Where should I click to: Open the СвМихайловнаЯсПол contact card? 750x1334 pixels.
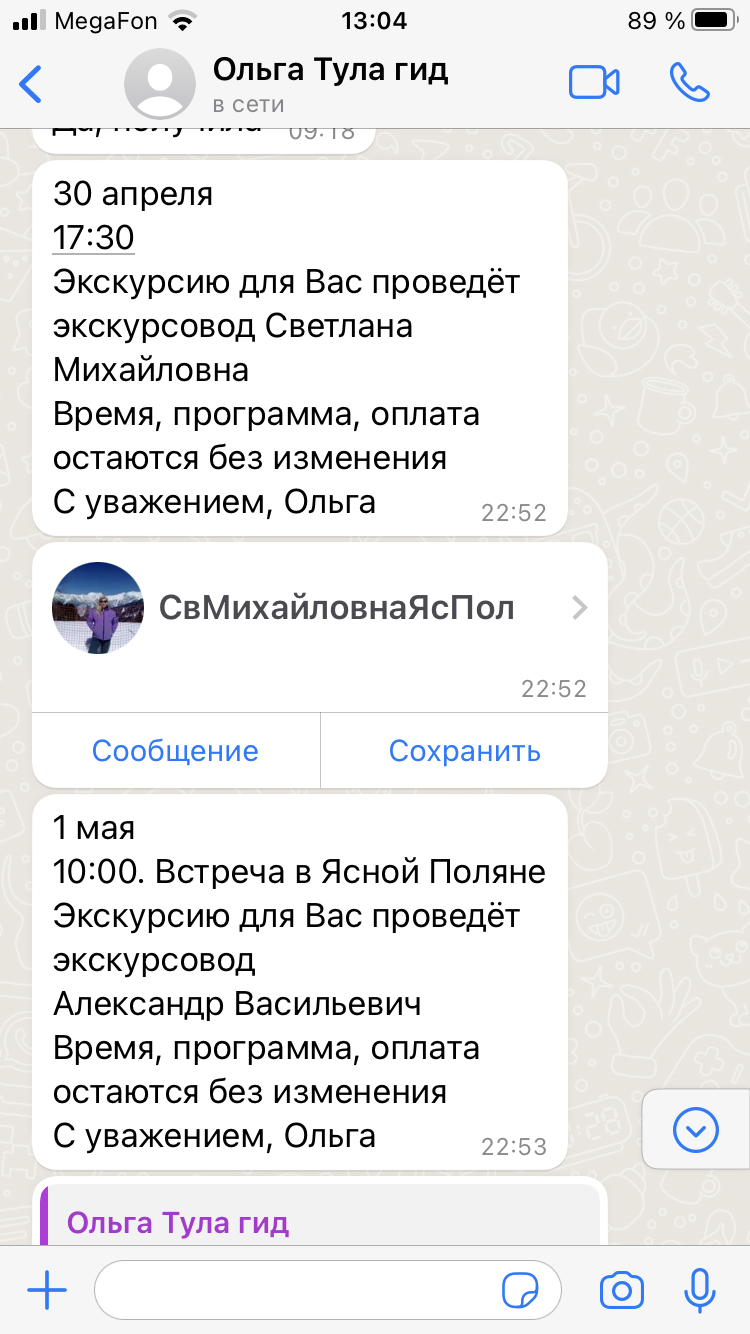click(320, 608)
